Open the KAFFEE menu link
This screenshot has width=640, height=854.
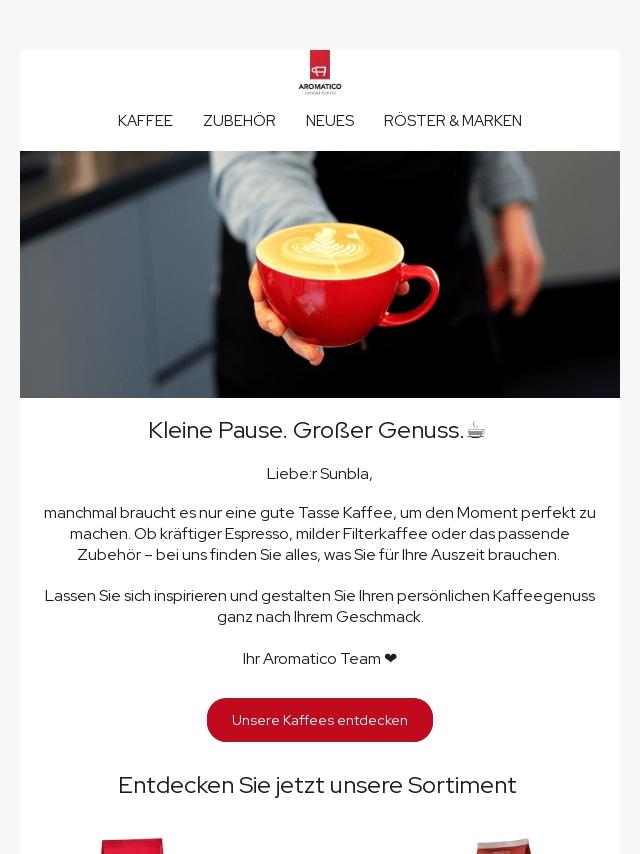(x=145, y=121)
